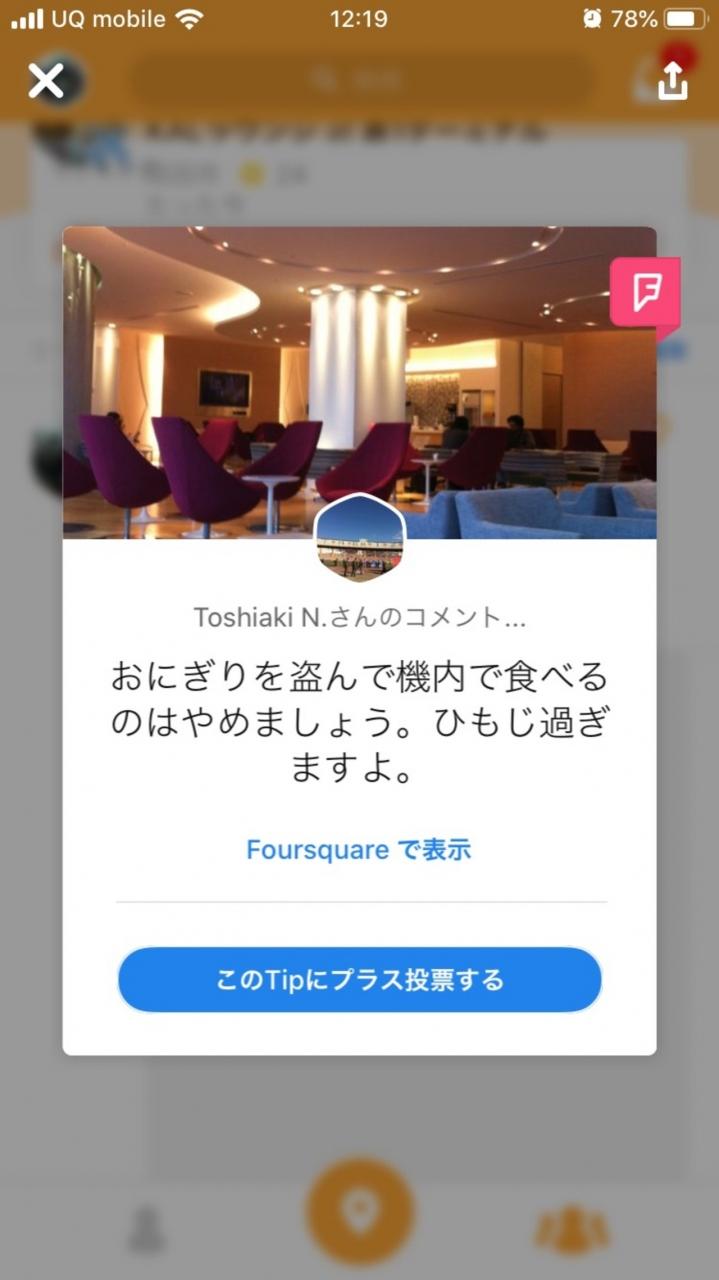
Task: View the lounge photo at the top
Action: [360, 383]
